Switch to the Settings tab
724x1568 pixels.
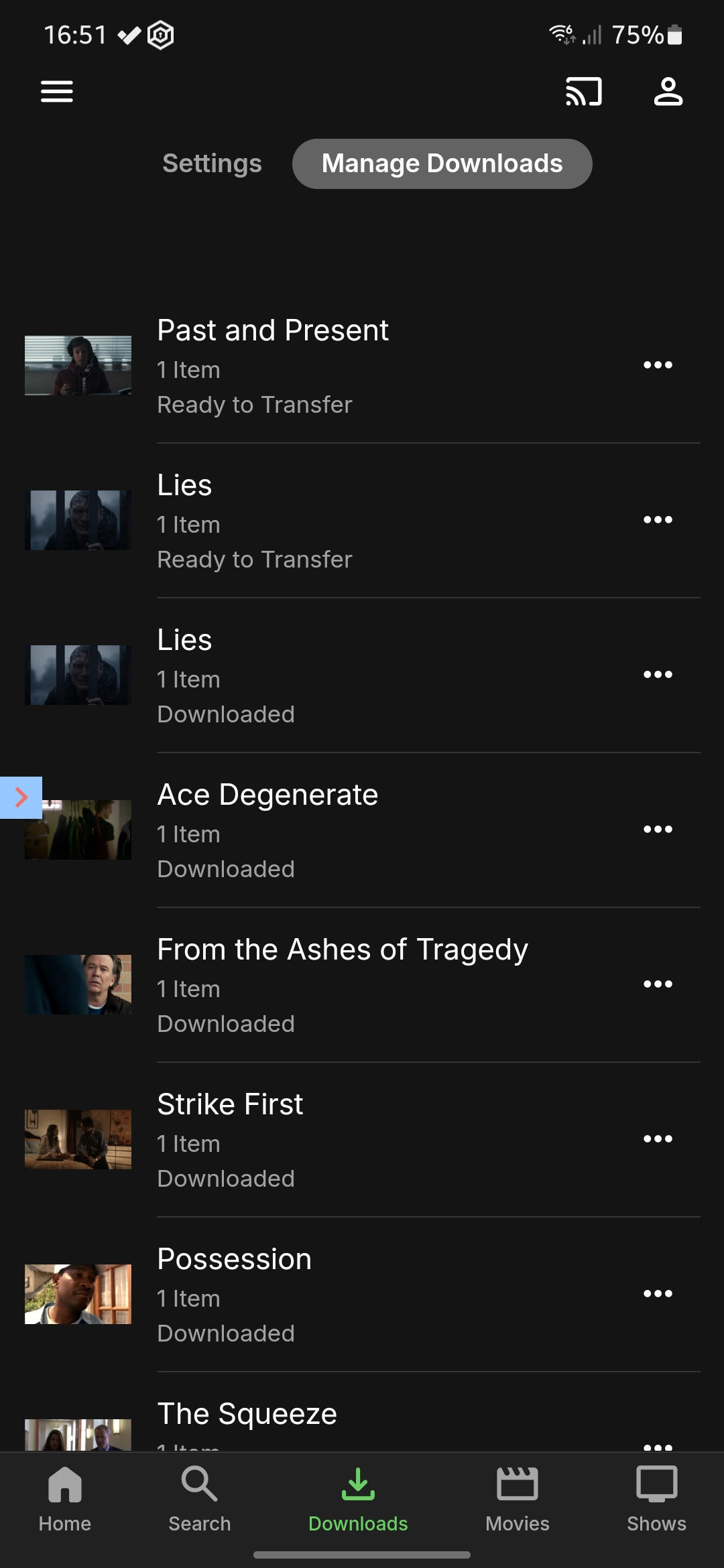pos(211,163)
